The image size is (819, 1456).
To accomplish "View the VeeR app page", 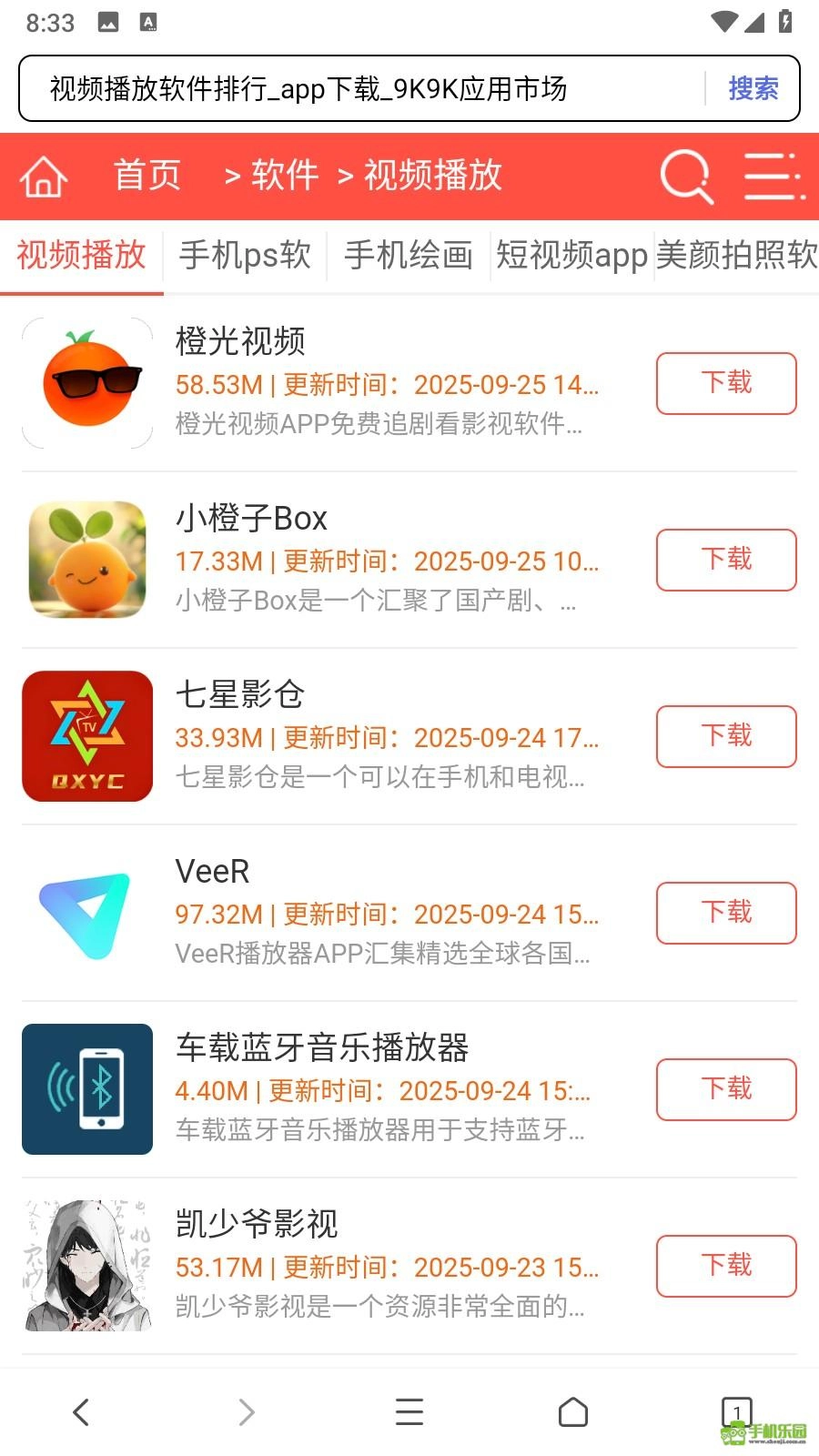I will pos(212,871).
